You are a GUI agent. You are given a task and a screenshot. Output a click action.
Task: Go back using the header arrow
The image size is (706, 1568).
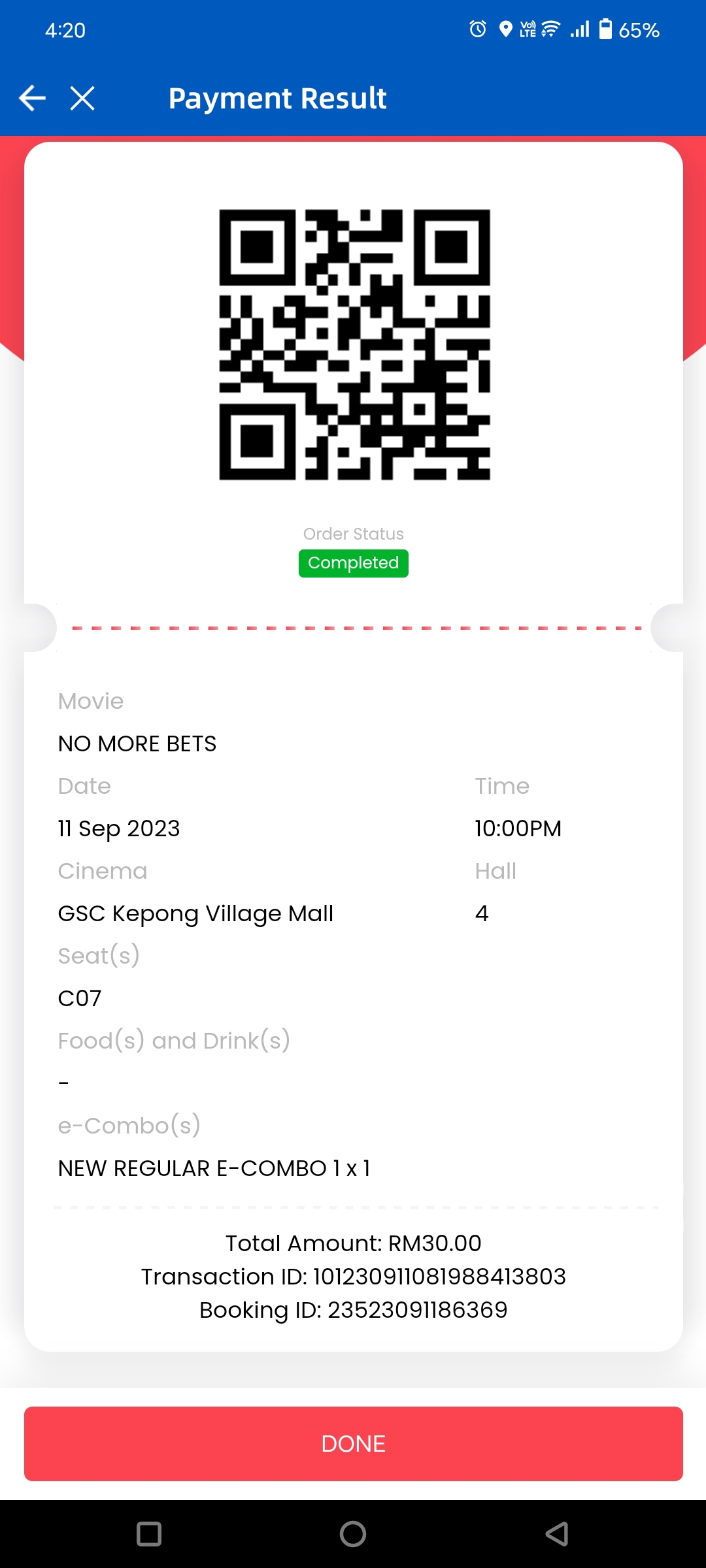click(32, 99)
